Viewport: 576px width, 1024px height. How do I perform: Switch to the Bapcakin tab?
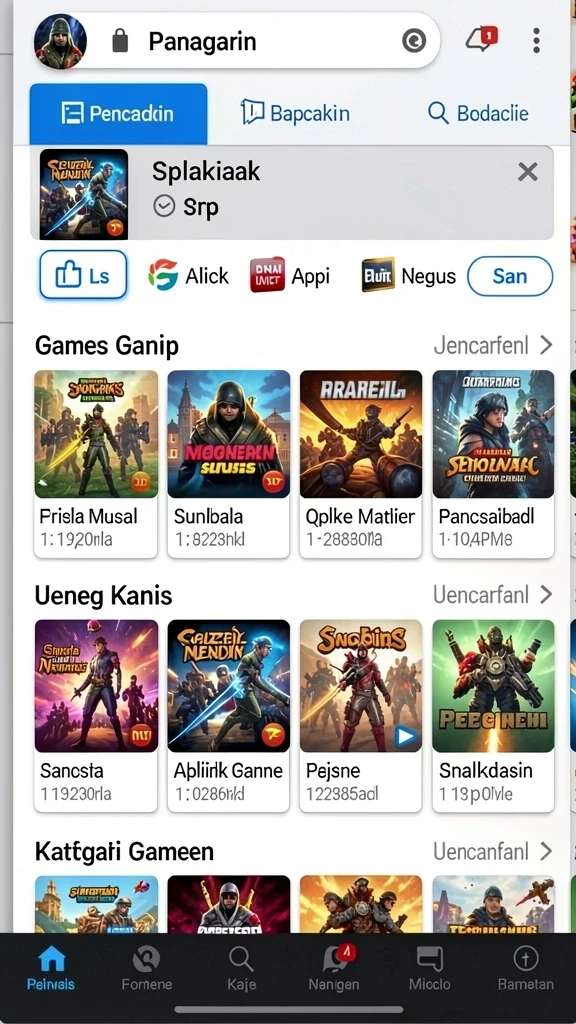pos(296,113)
